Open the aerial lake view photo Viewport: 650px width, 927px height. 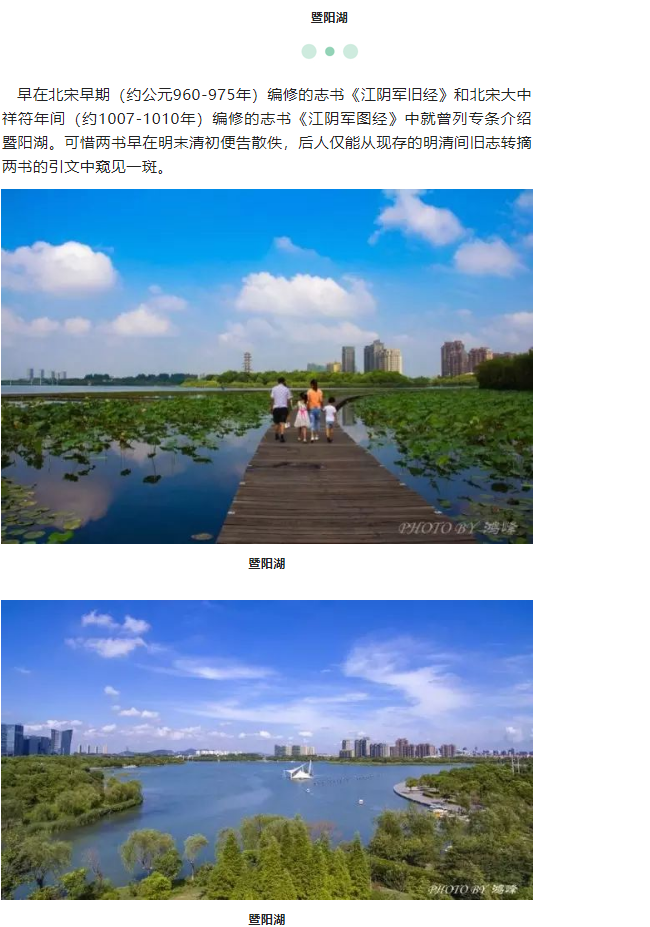[267, 749]
